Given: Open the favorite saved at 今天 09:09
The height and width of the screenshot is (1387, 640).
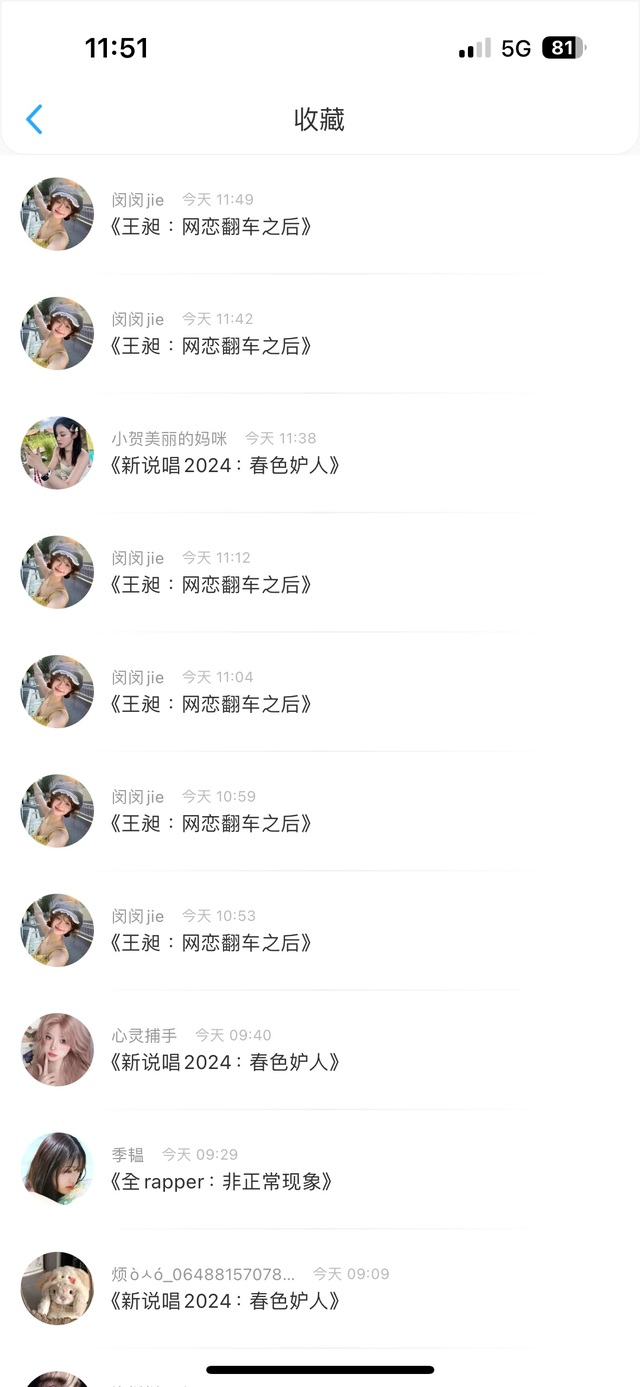Looking at the screenshot, I should 320,1288.
